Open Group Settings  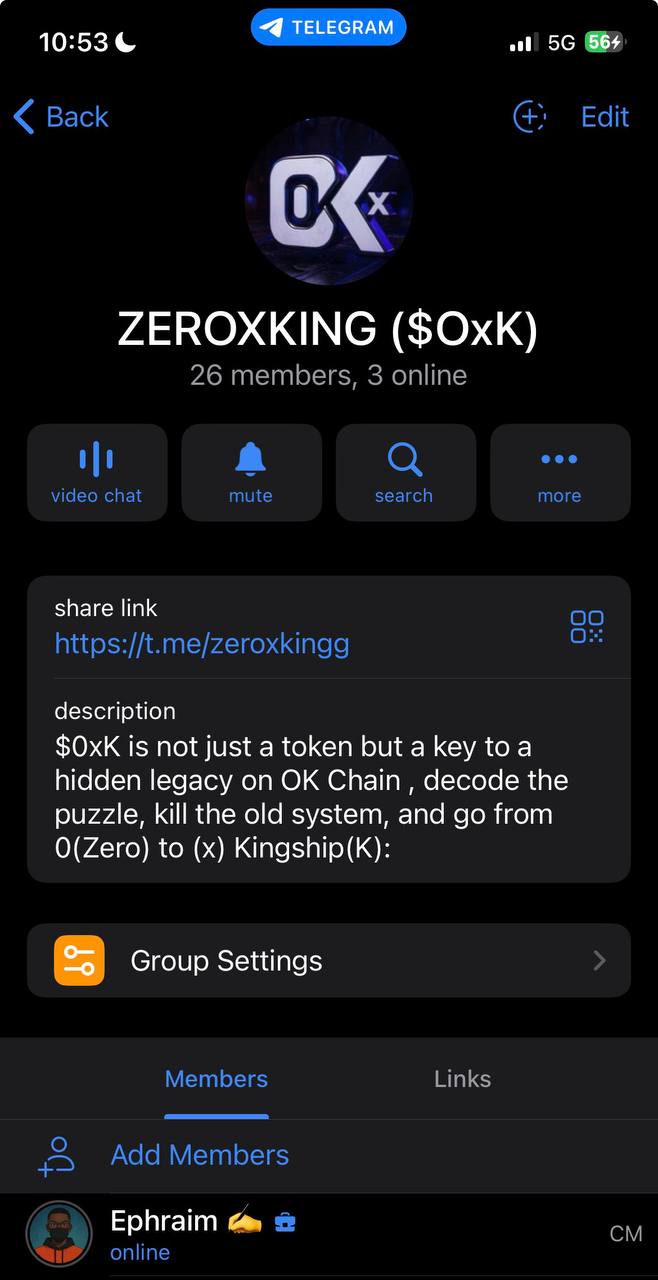click(329, 961)
